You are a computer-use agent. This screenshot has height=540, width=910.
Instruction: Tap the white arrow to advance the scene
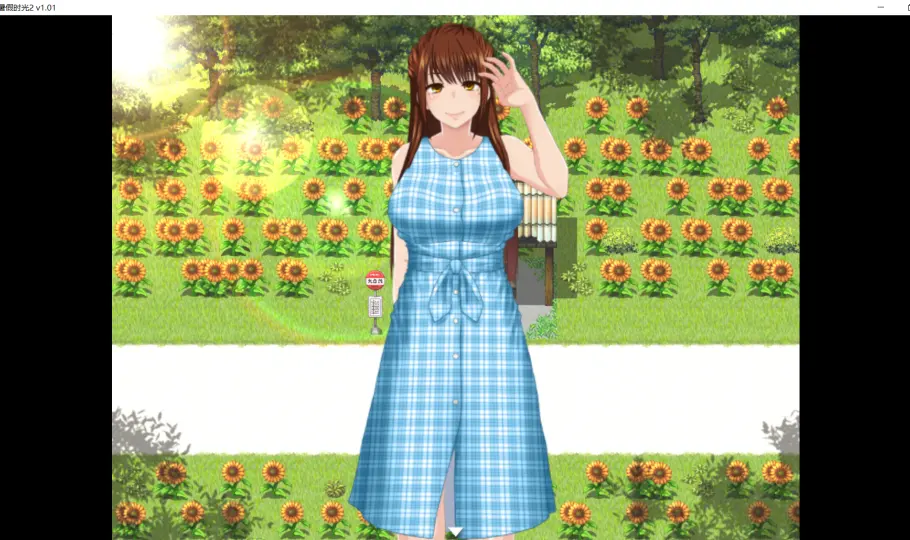pyautogui.click(x=455, y=532)
